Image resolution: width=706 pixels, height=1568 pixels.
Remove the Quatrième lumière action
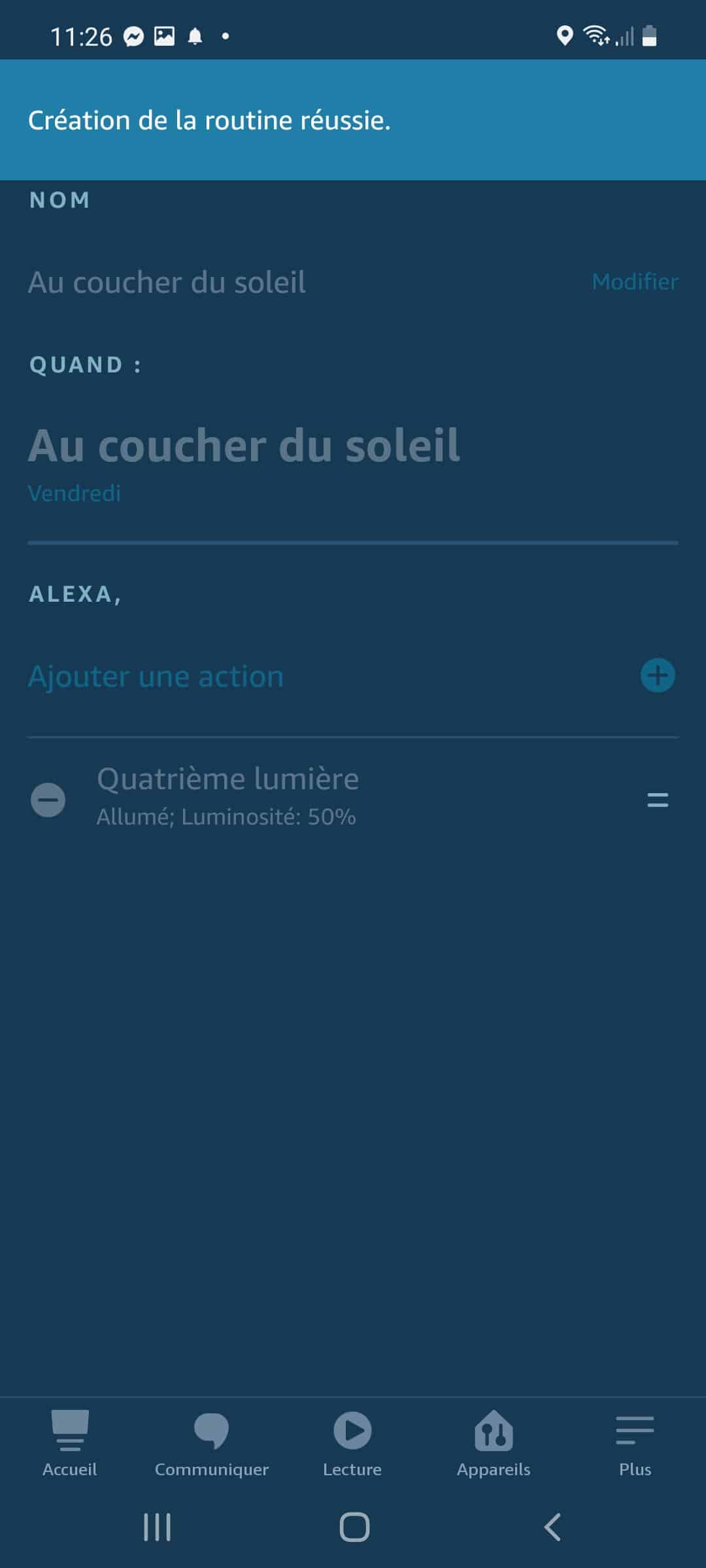(48, 800)
